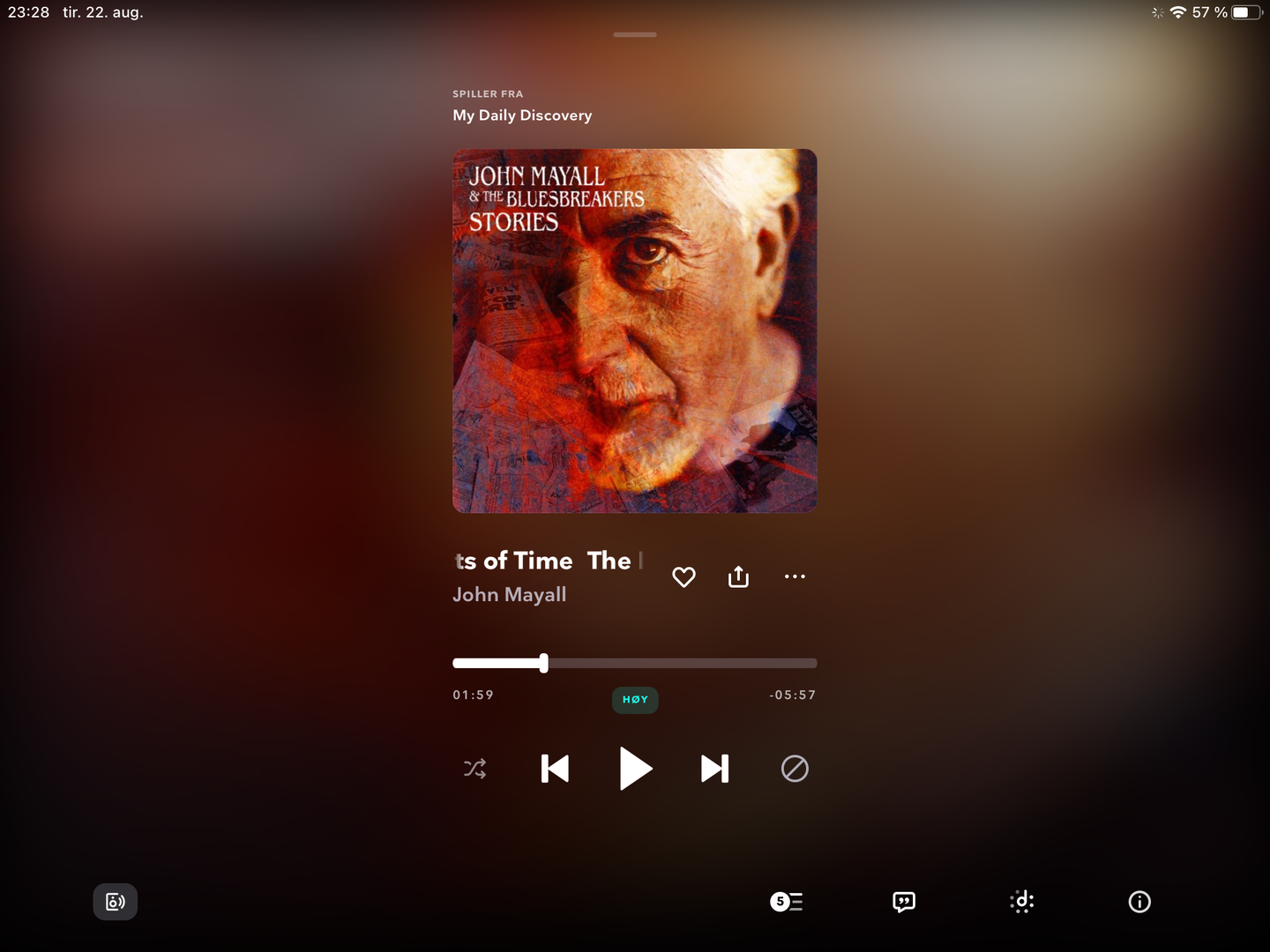Show the song lyrics
This screenshot has width=1270, height=952.
pos(904,902)
